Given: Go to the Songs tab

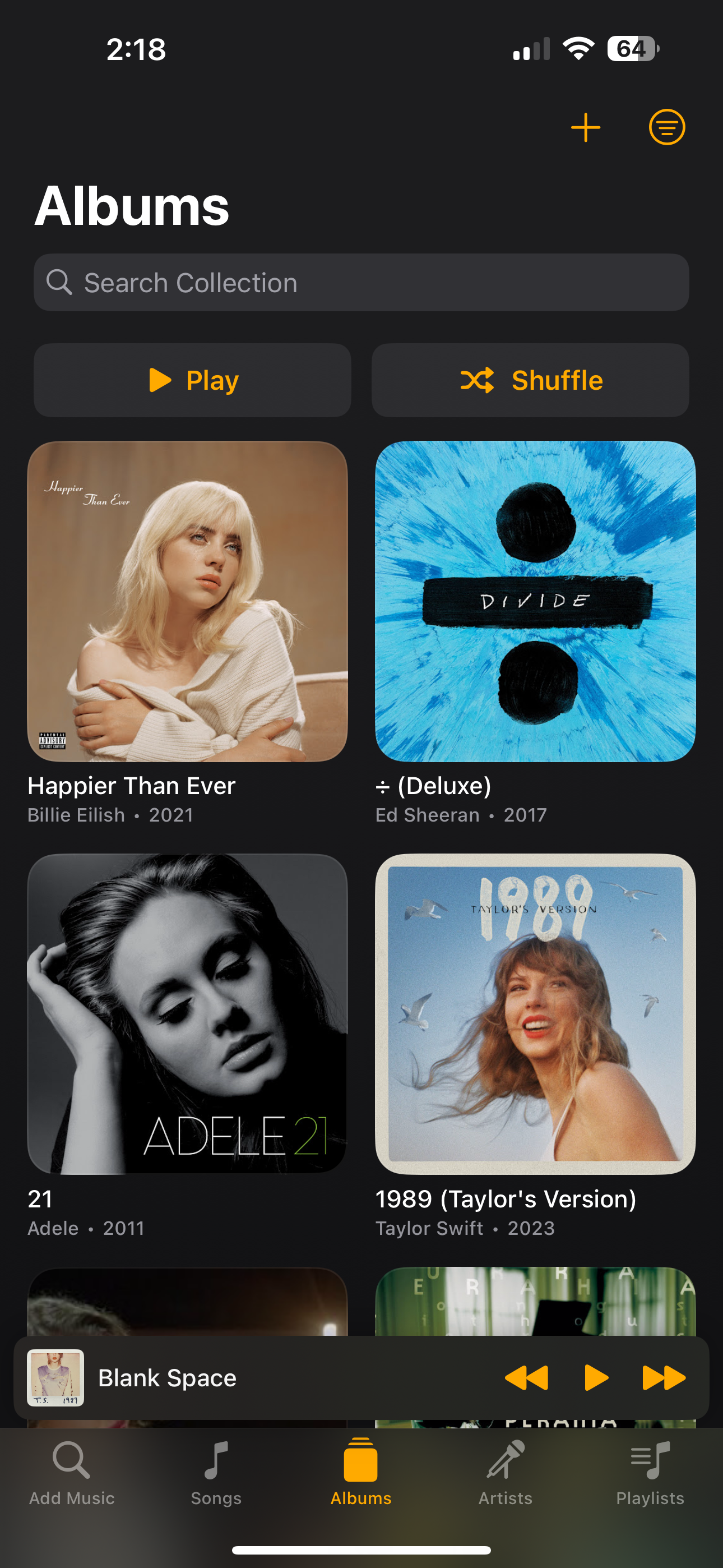Looking at the screenshot, I should (x=216, y=1472).
